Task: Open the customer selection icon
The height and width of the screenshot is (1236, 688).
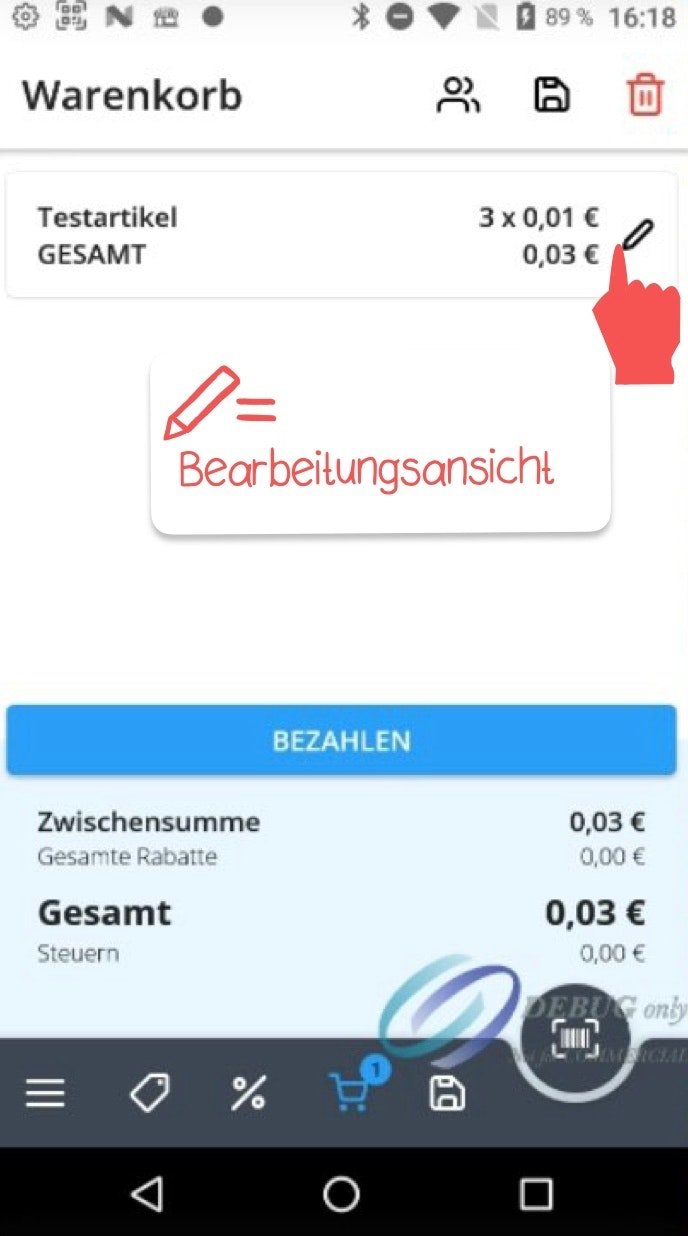Action: click(x=459, y=96)
